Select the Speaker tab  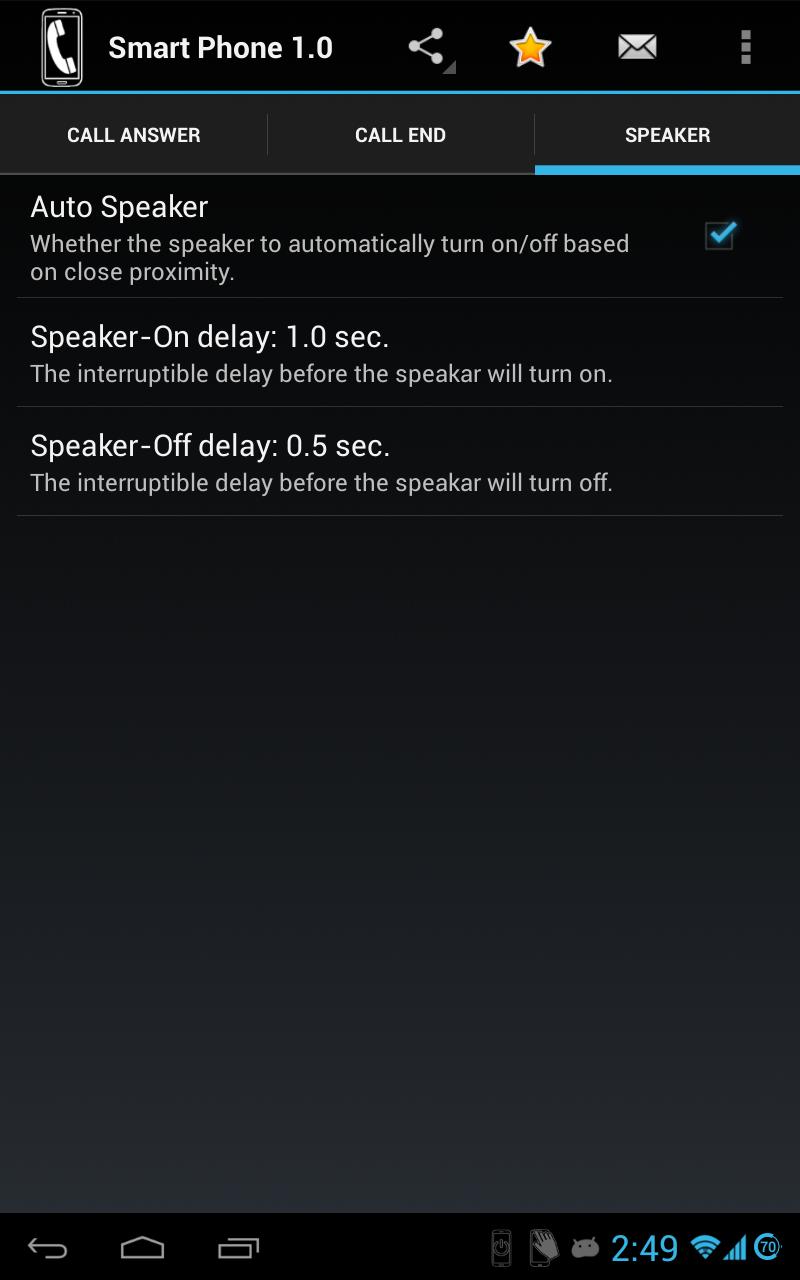[x=667, y=135]
